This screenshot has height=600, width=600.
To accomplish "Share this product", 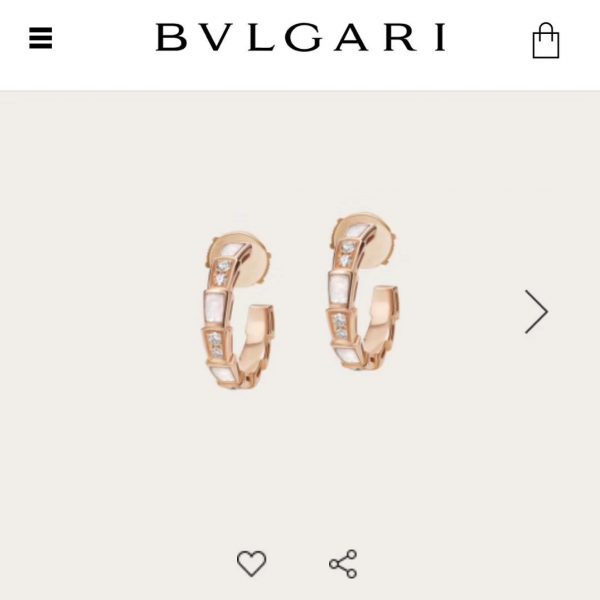I will [343, 564].
